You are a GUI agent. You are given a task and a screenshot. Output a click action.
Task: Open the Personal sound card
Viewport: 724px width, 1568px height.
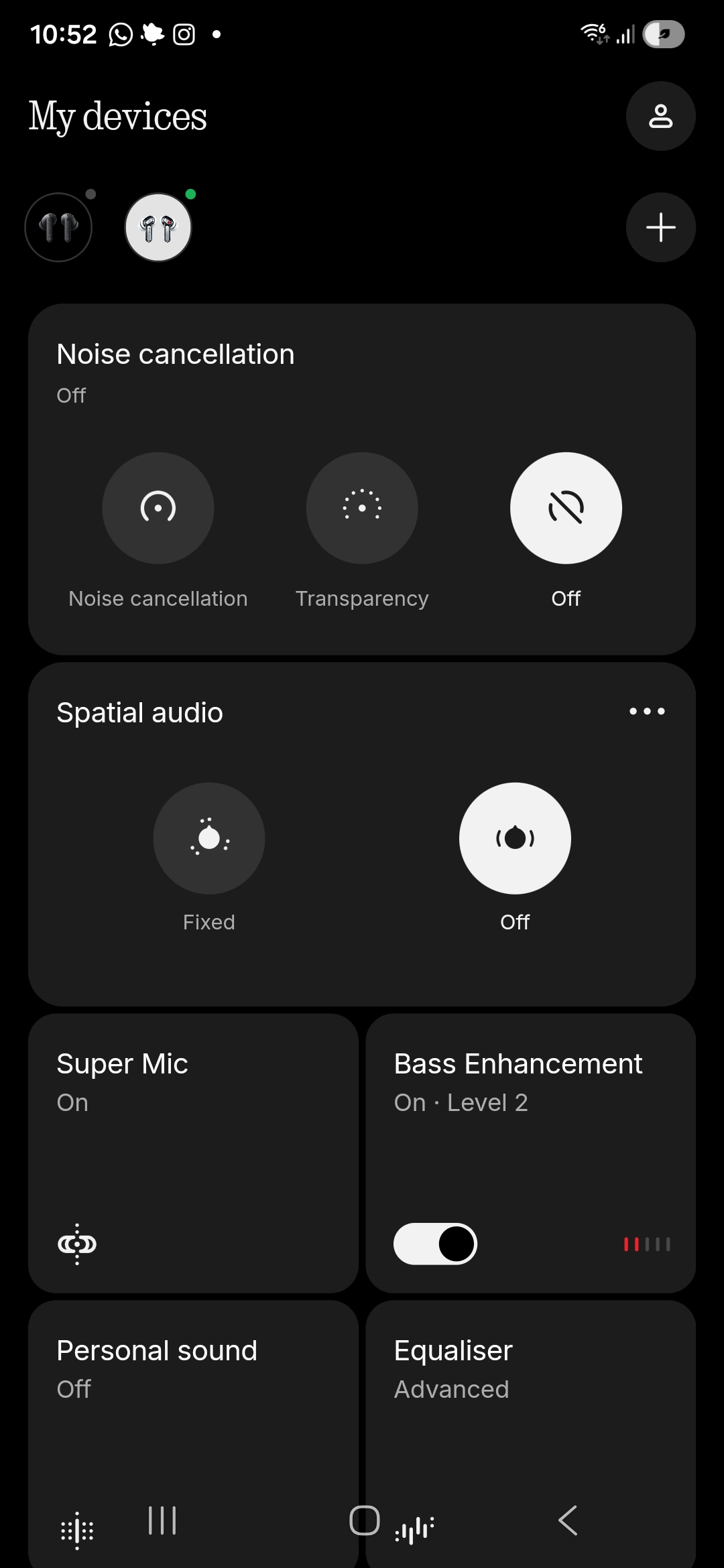coord(193,1407)
